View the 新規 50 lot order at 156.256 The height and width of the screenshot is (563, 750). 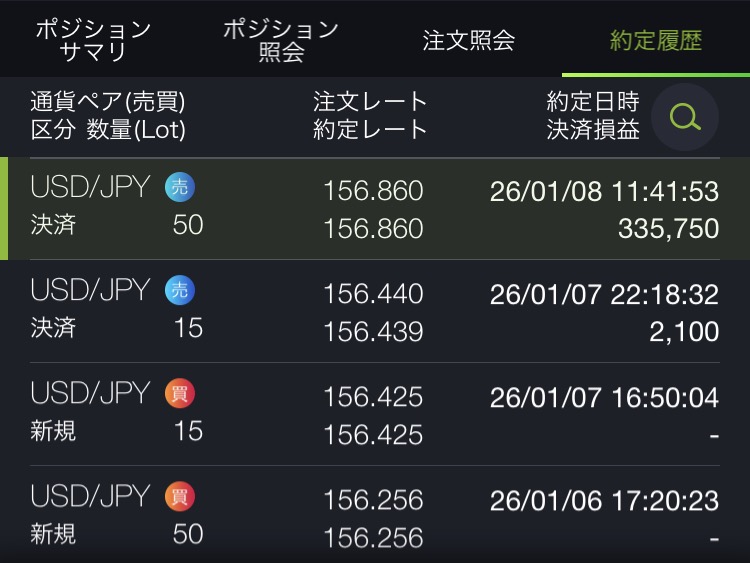(x=375, y=516)
